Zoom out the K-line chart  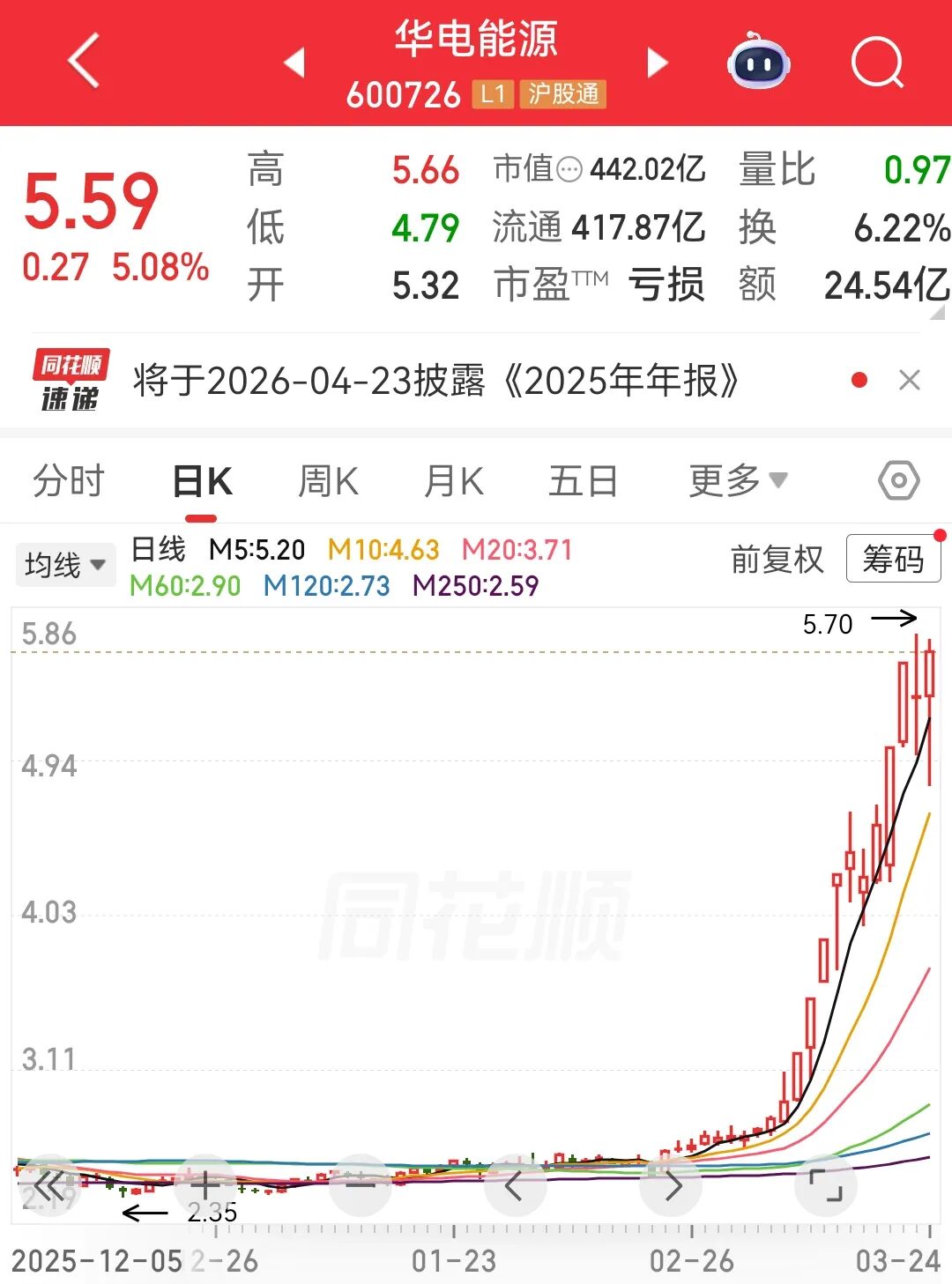[361, 1185]
